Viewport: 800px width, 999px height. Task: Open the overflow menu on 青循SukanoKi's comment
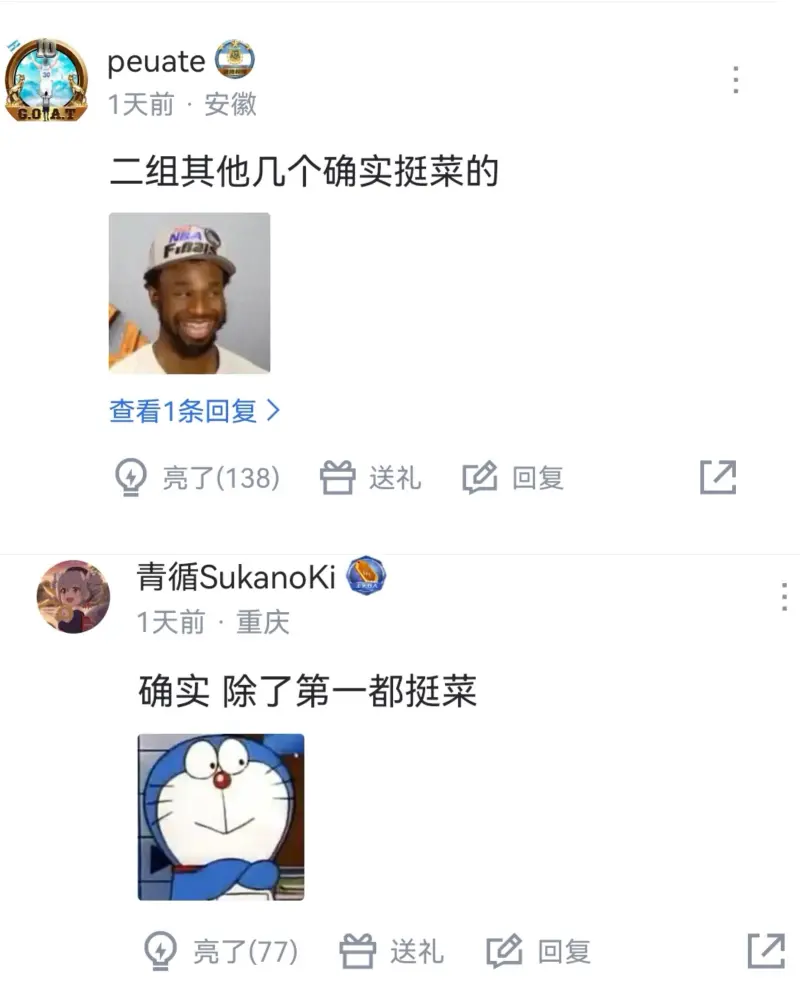pyautogui.click(x=784, y=598)
